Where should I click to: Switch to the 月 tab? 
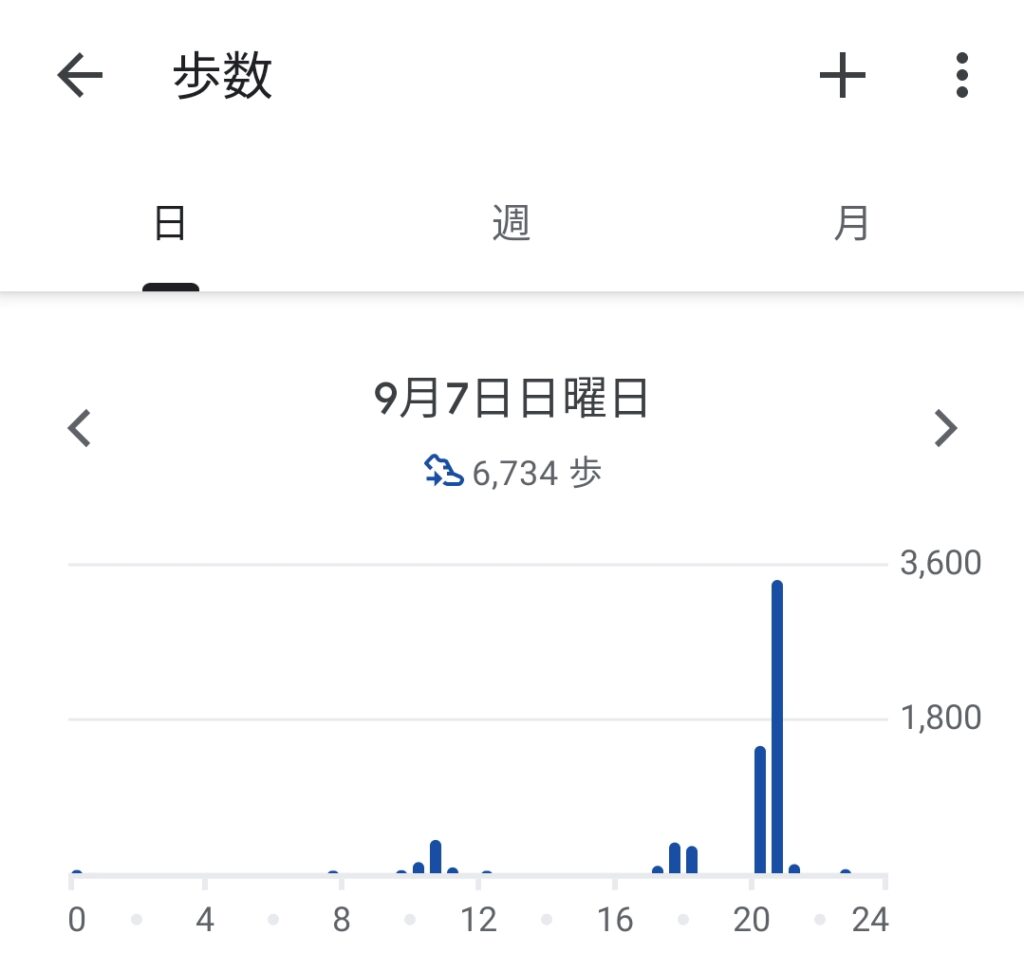click(x=851, y=223)
